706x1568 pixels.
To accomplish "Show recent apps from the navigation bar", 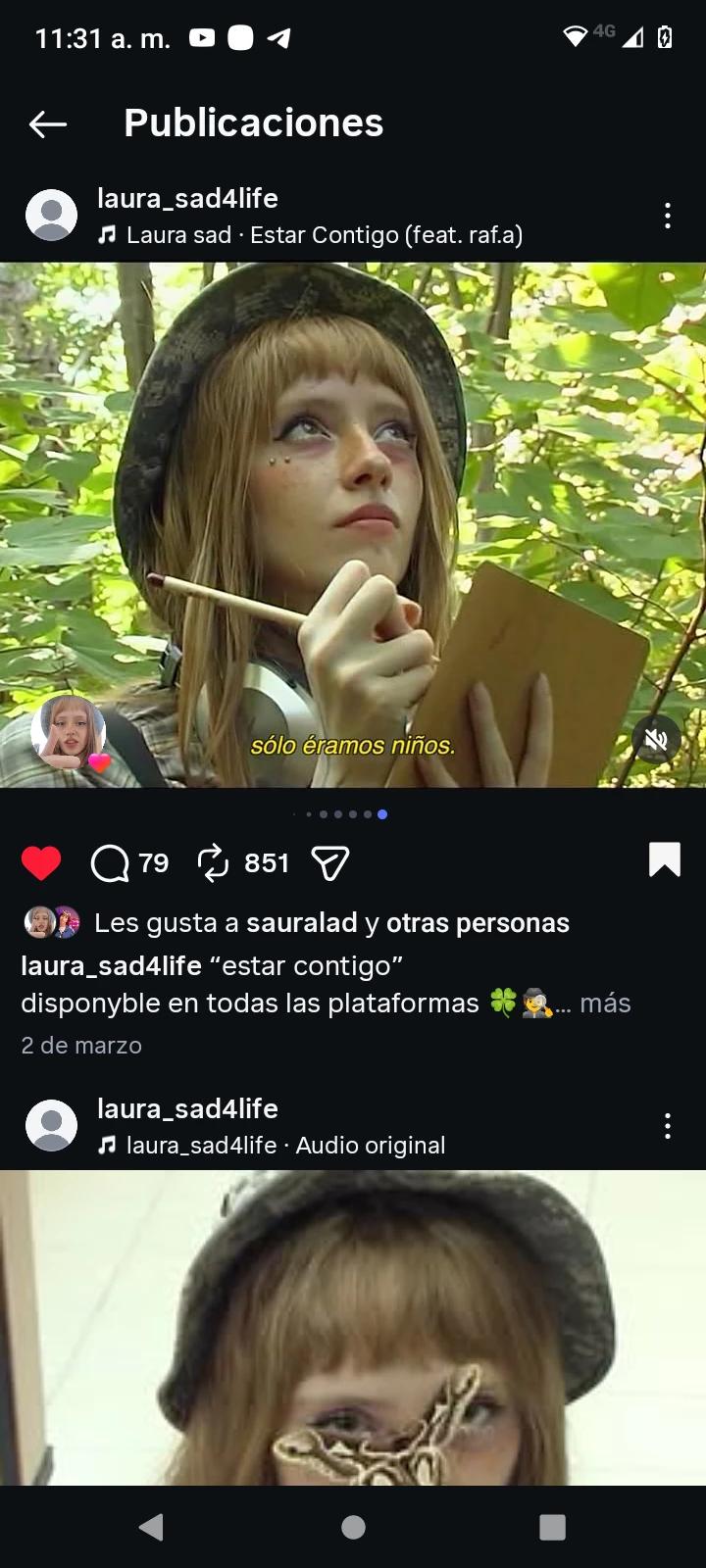I will click(552, 1527).
